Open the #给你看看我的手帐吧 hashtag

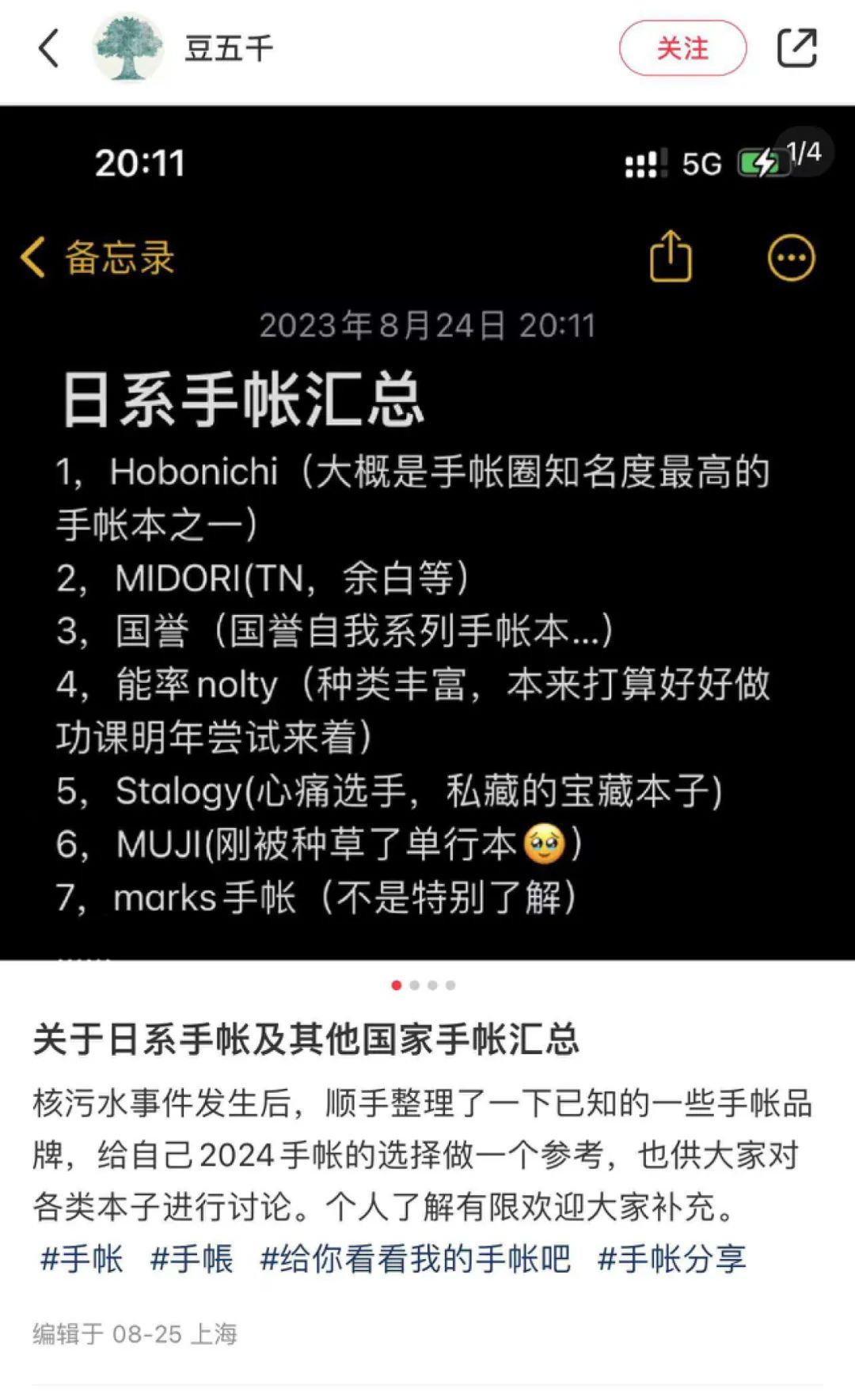(x=415, y=1258)
